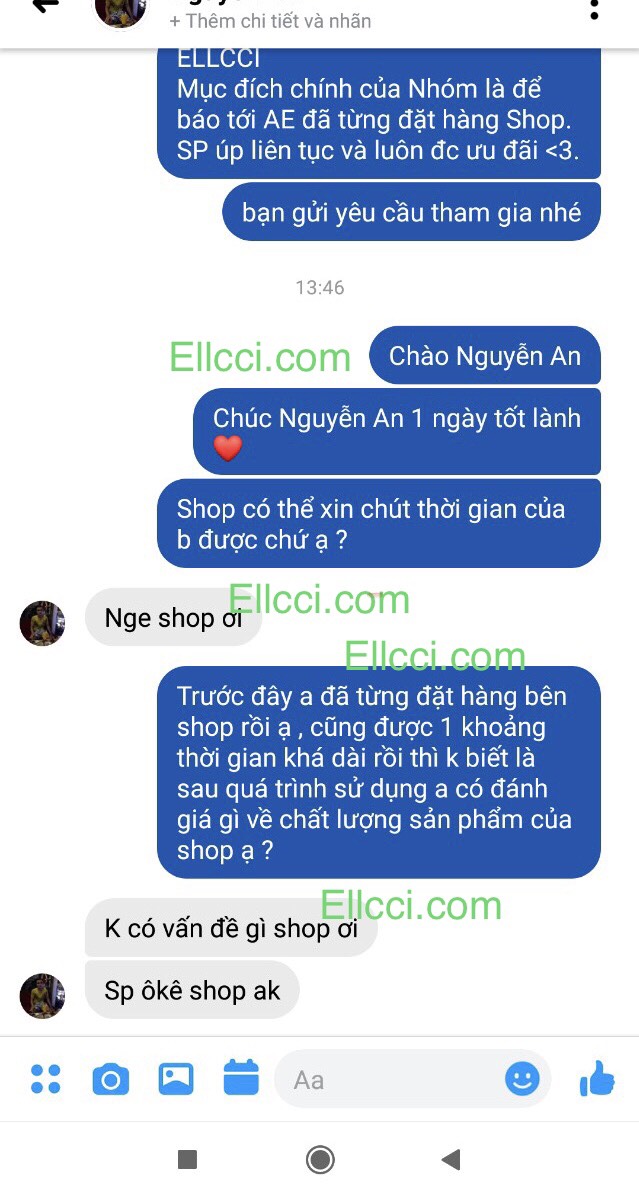Open more options with the four-dot icon
The height and width of the screenshot is (1198, 639).
pos(46,1079)
